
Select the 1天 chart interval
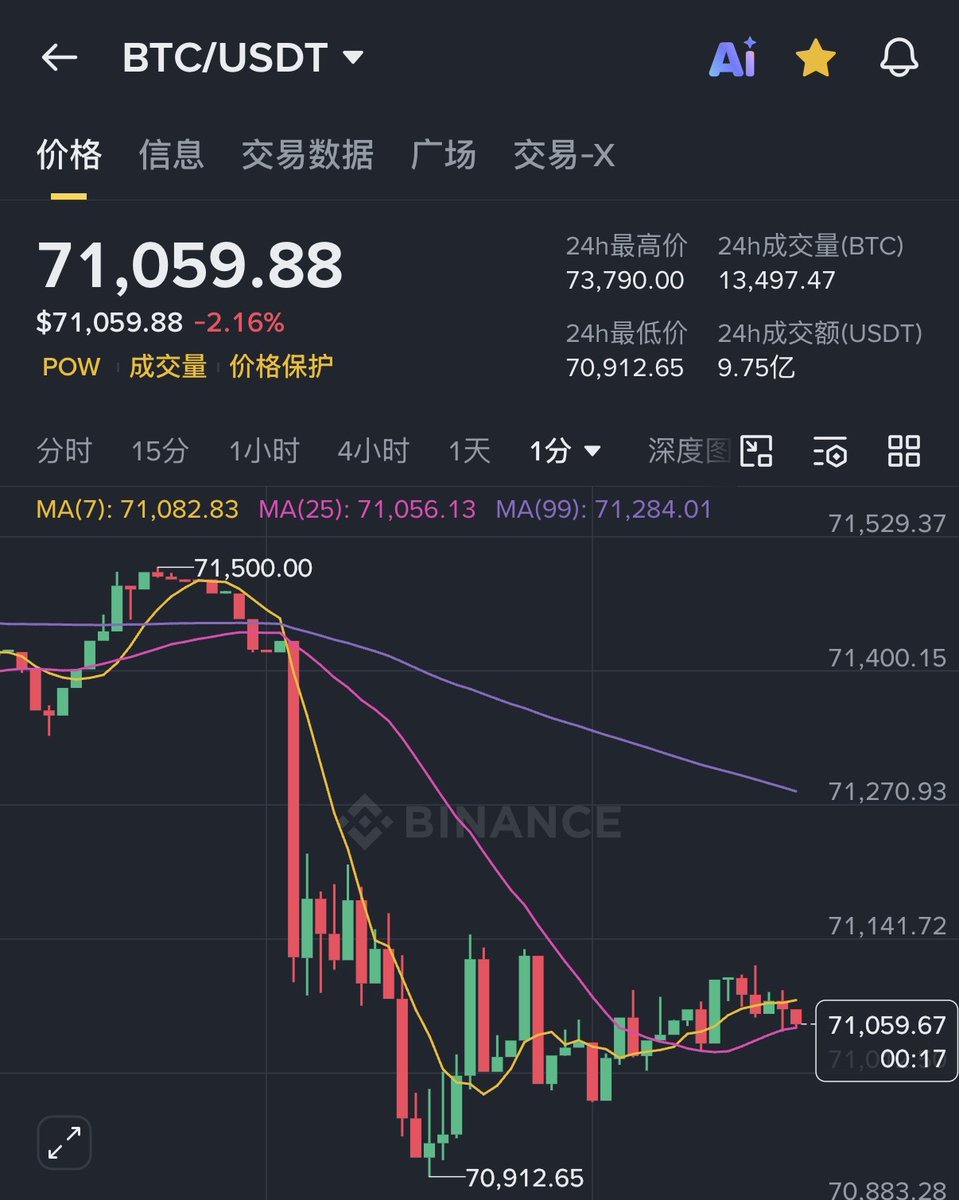pos(469,451)
